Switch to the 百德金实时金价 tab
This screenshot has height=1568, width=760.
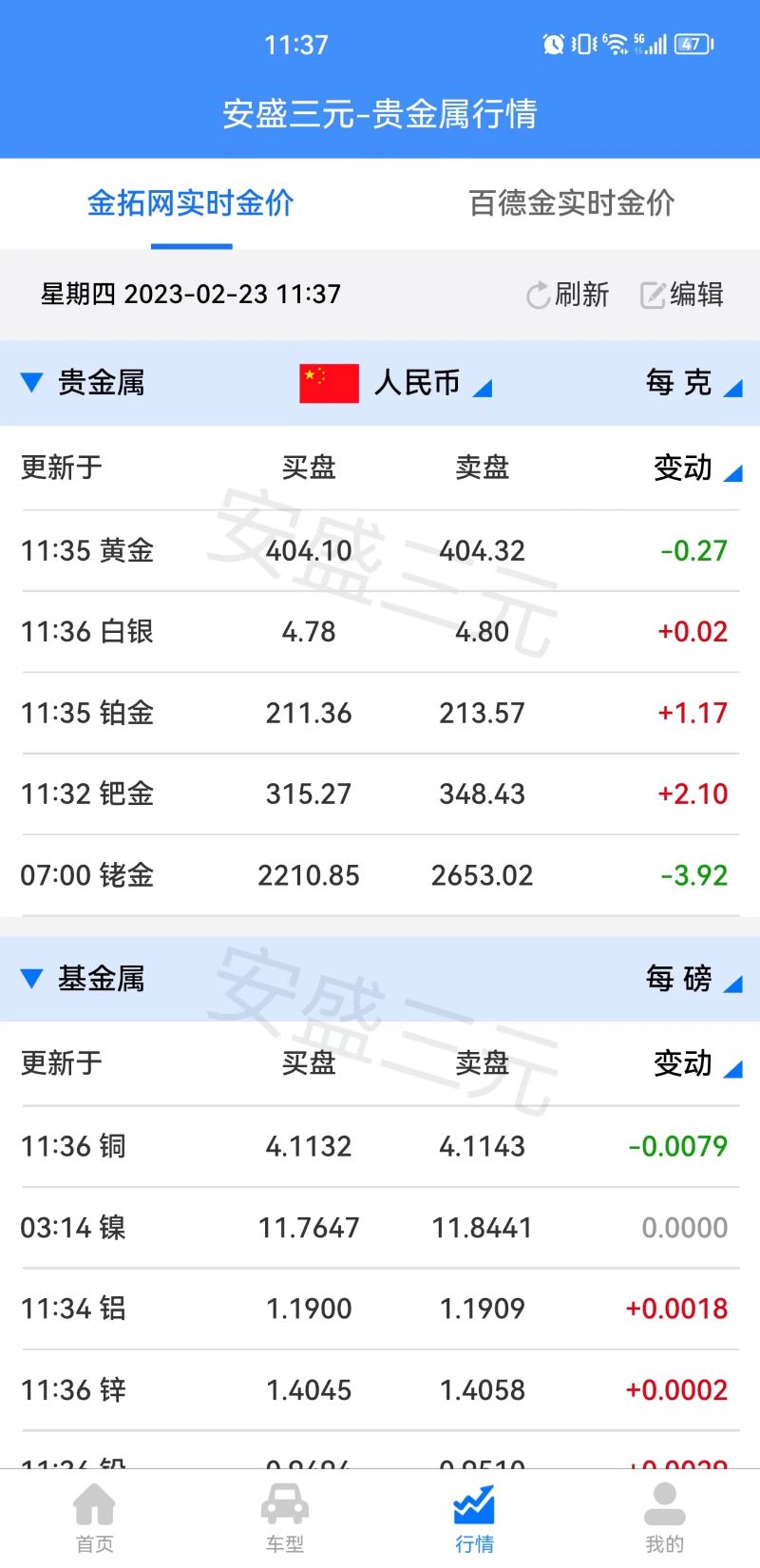tap(570, 203)
